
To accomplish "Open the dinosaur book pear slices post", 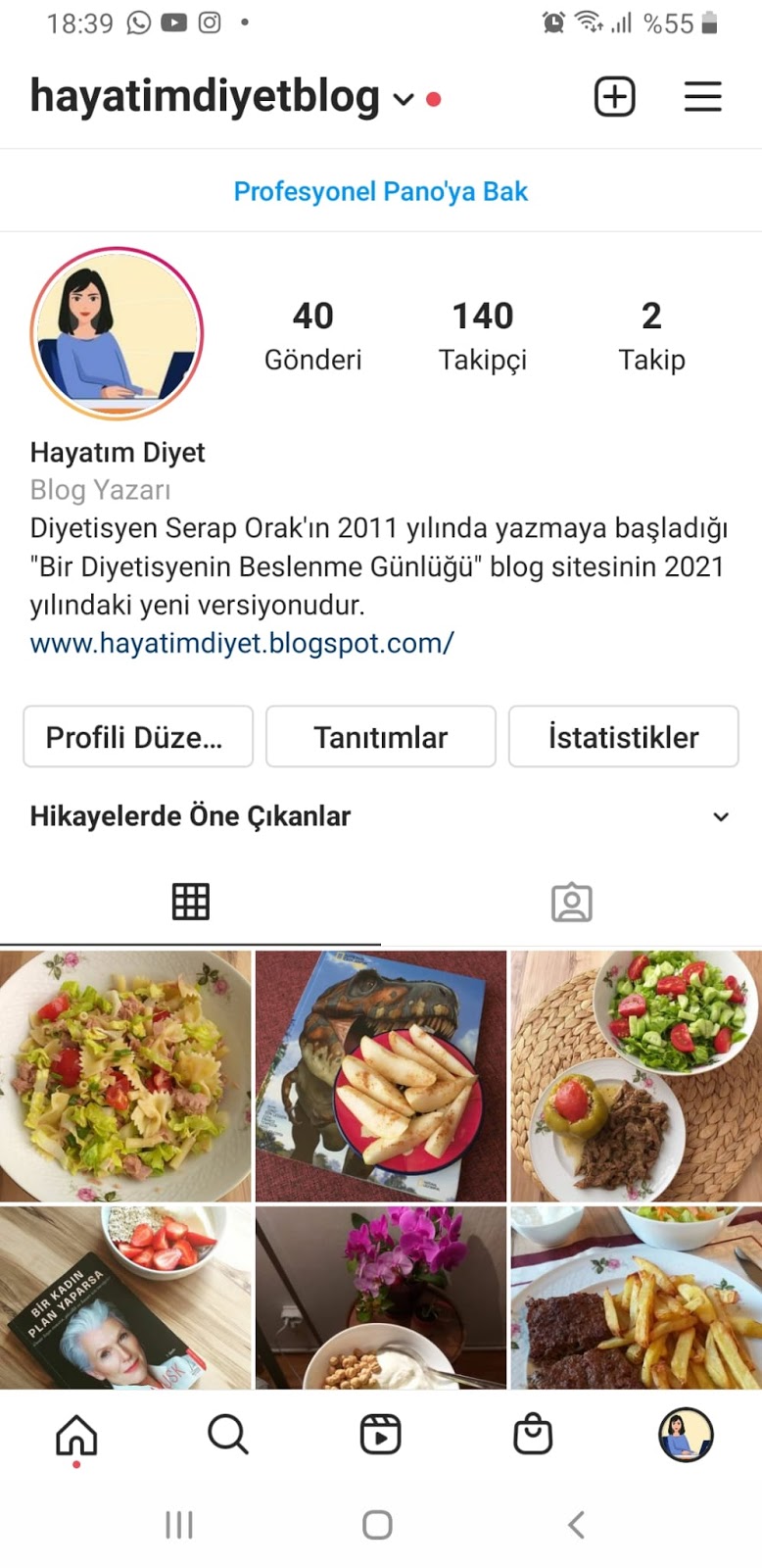I will tap(380, 1075).
